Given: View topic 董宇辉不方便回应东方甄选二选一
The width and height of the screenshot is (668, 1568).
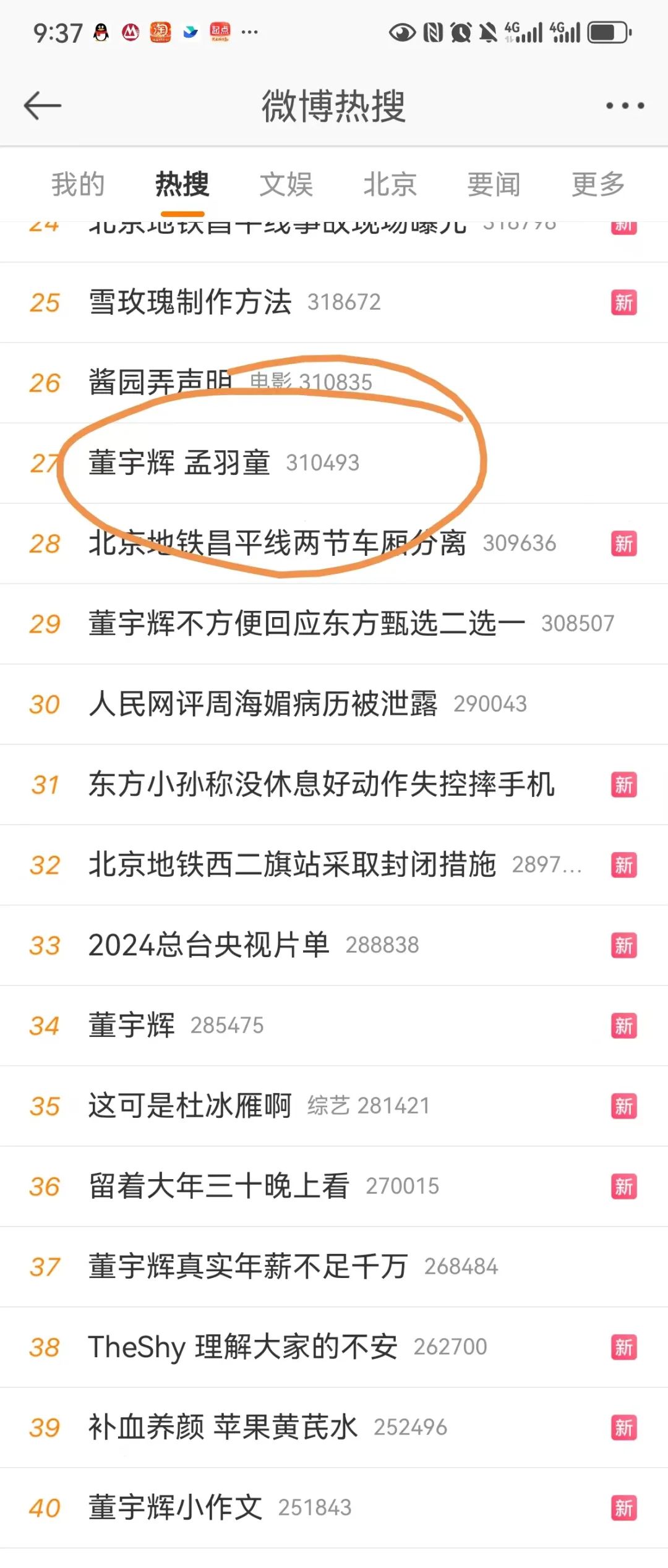Looking at the screenshot, I should coord(306,624).
